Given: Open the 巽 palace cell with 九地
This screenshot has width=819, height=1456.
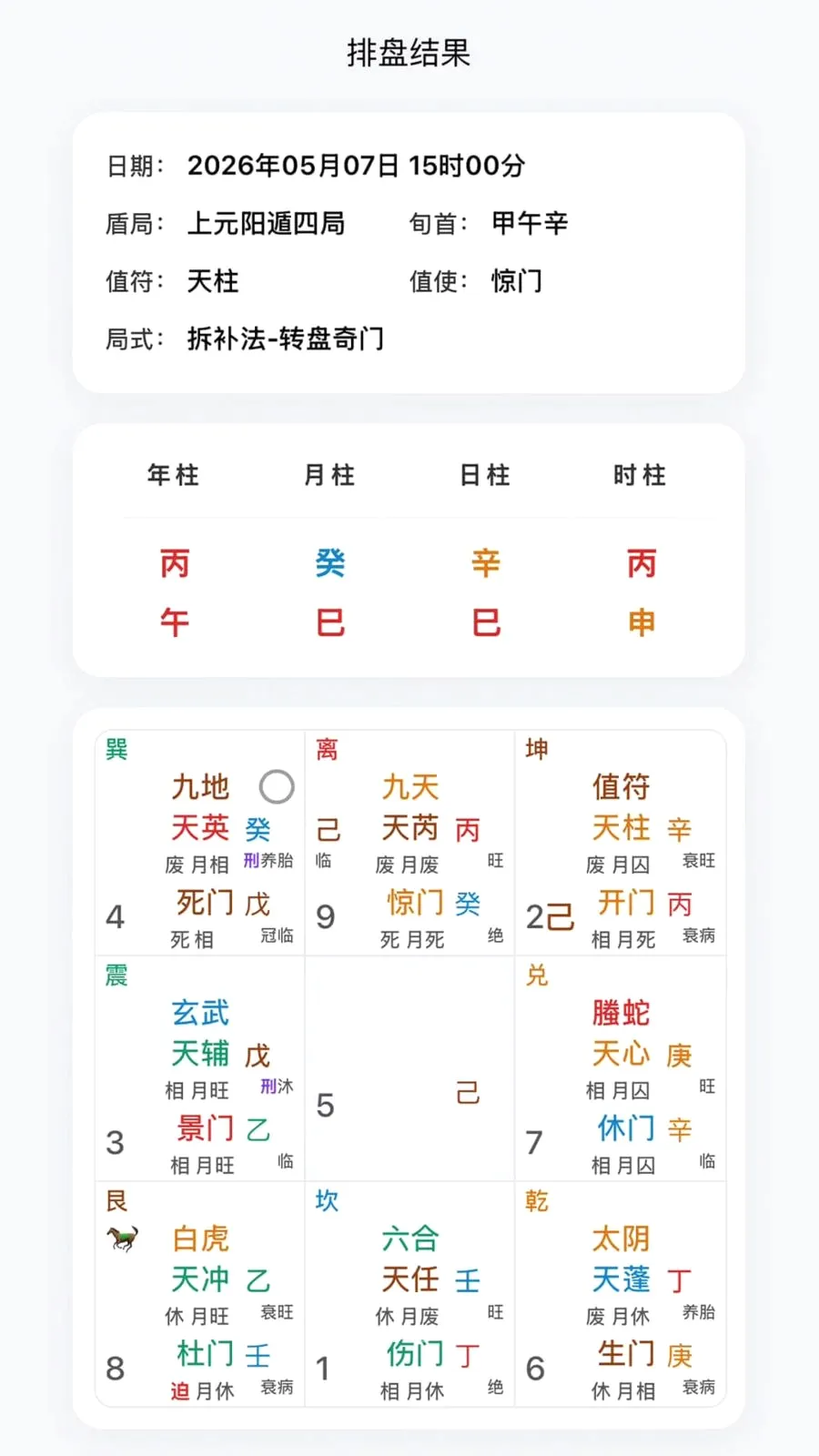Looking at the screenshot, I should (x=200, y=843).
